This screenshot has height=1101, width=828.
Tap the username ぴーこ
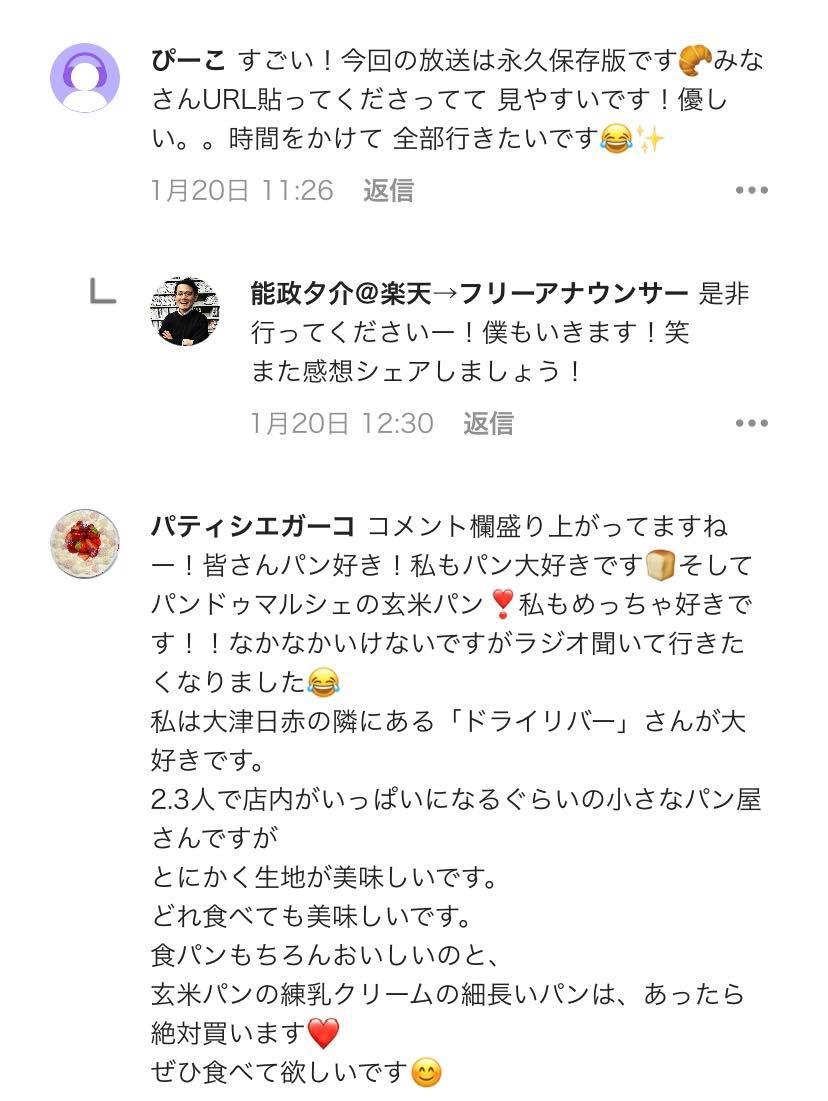[x=189, y=61]
